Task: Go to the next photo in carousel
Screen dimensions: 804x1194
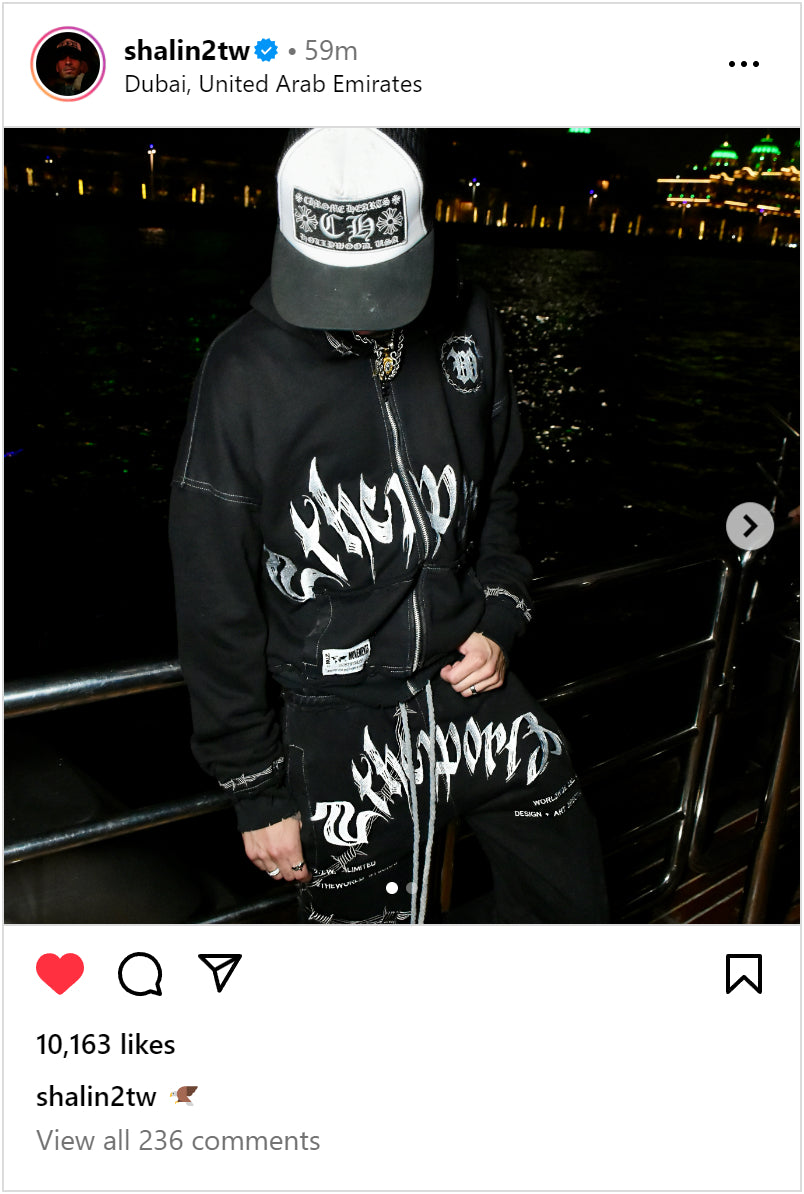Action: point(749,526)
